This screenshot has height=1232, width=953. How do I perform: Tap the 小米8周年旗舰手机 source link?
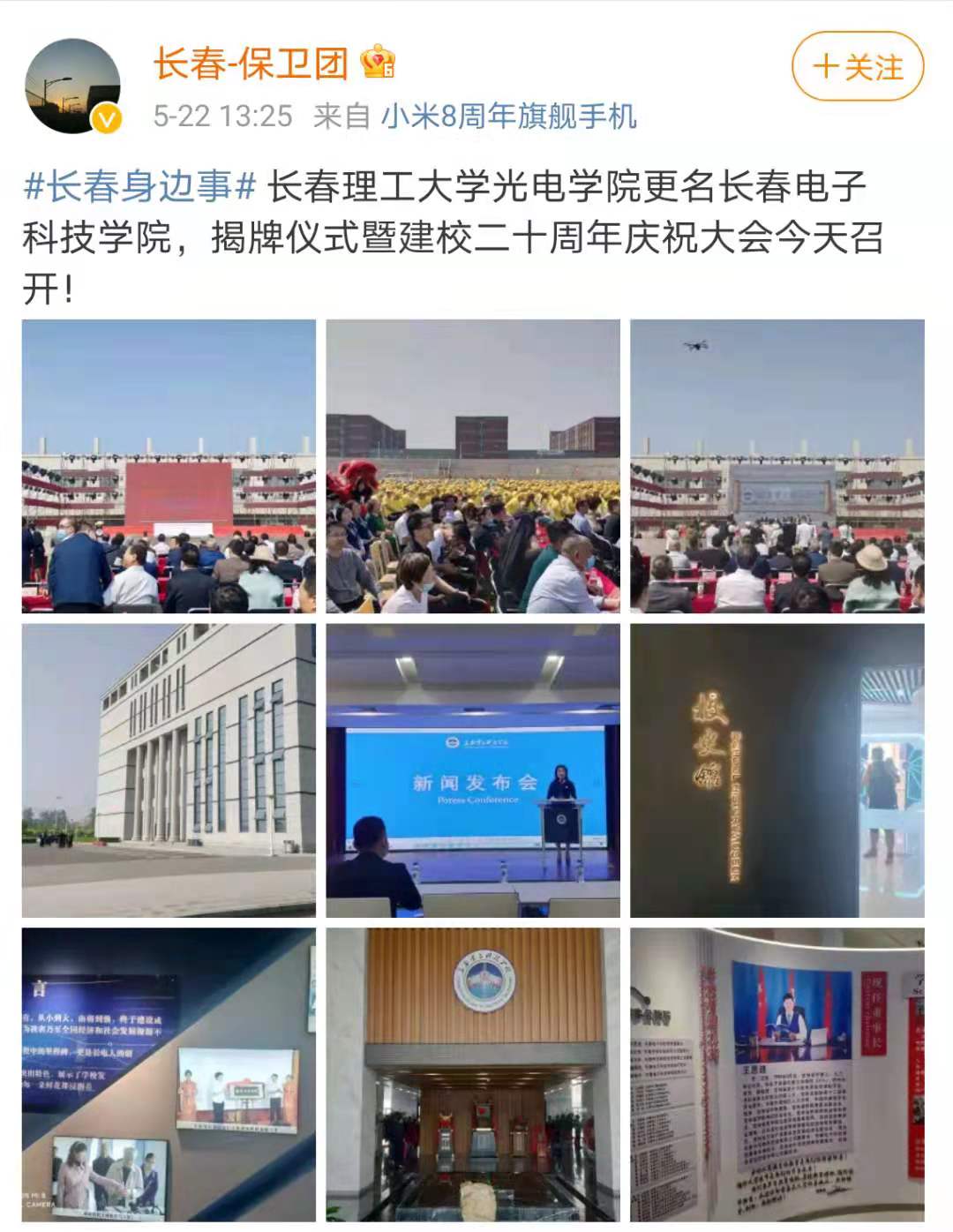click(508, 116)
